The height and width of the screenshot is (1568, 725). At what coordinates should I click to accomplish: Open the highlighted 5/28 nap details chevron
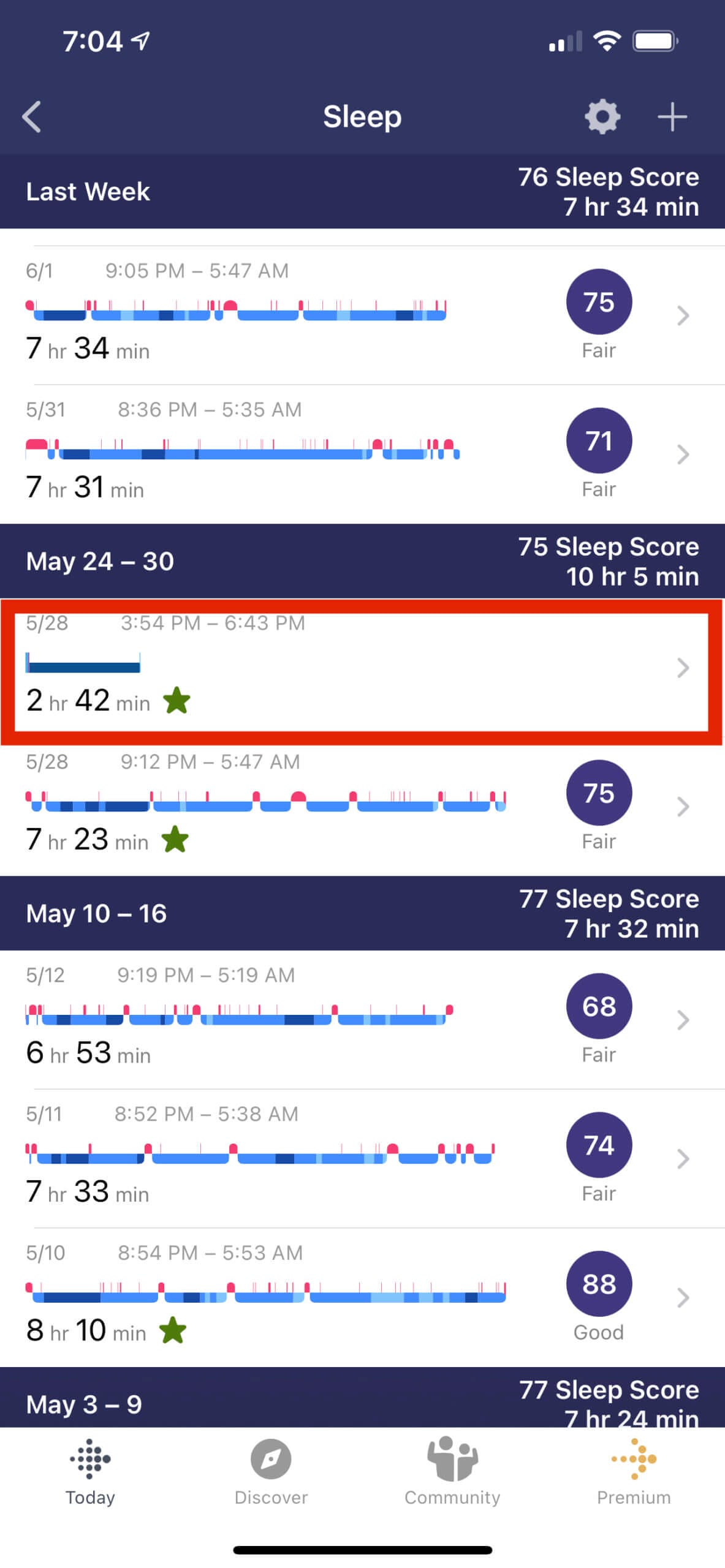(683, 668)
